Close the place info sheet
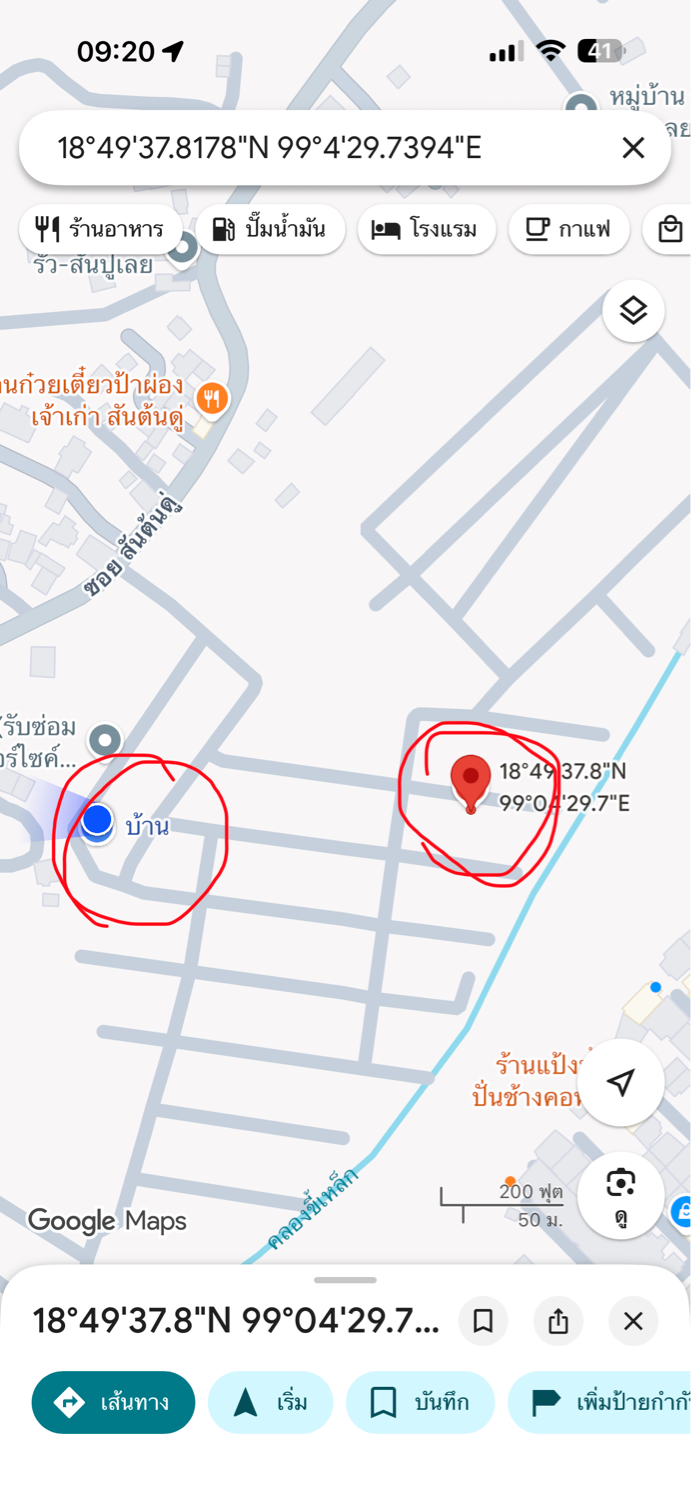 (x=633, y=1321)
